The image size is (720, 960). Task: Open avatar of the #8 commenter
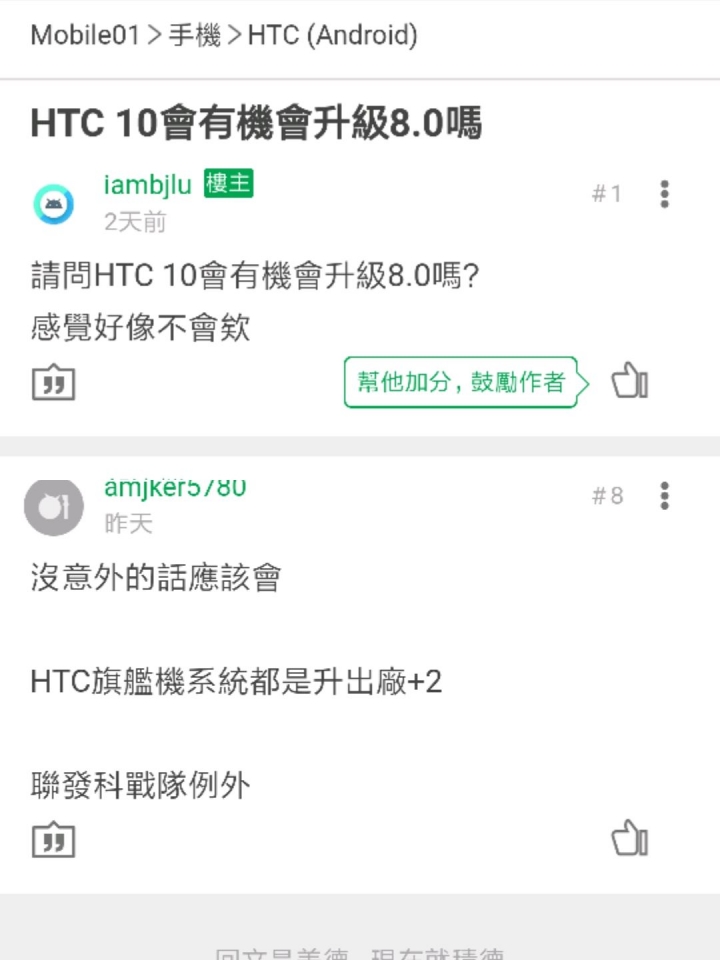[x=53, y=507]
